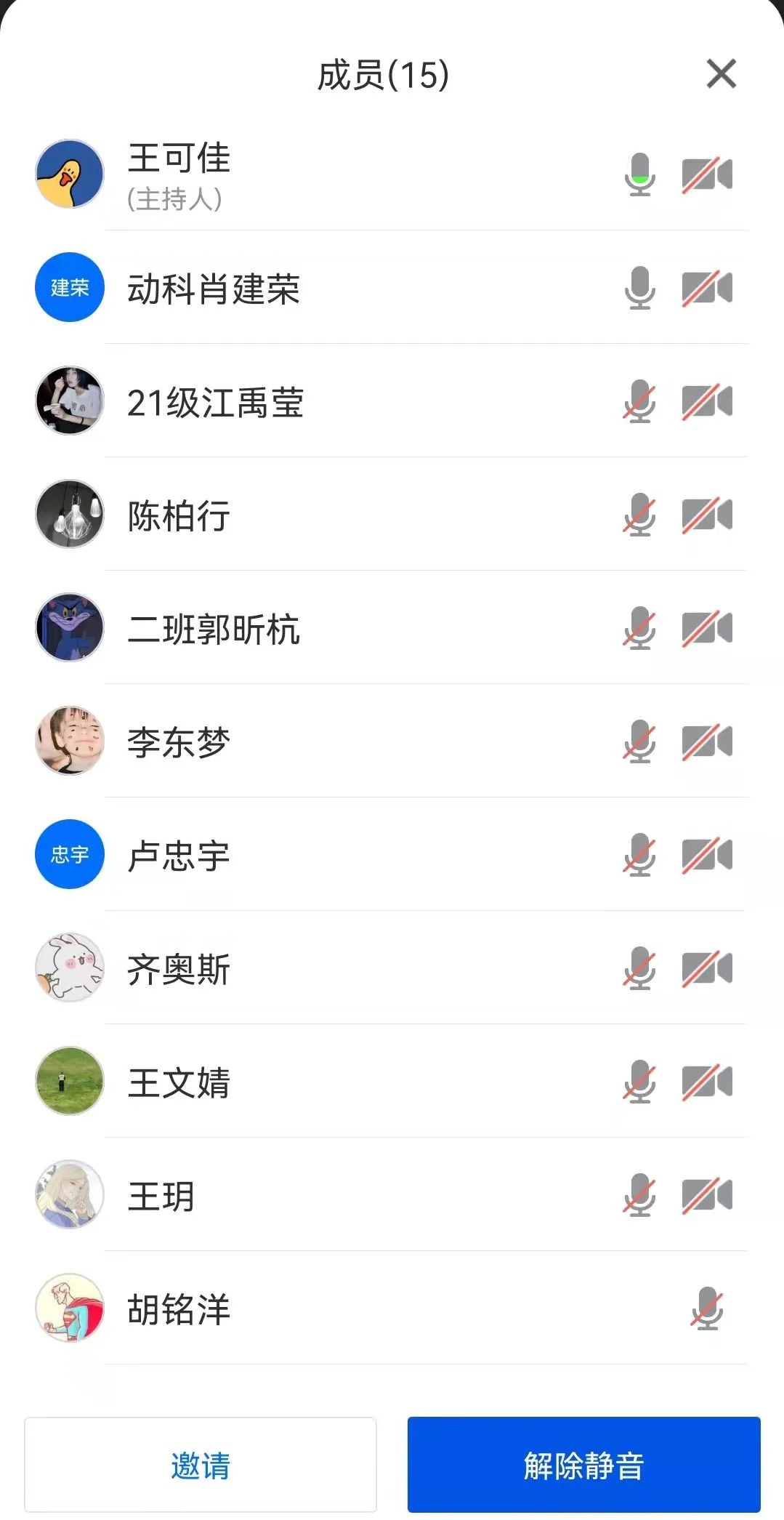The image size is (784, 1520).
Task: Tap 解除静音 to unmute
Action: click(583, 1465)
